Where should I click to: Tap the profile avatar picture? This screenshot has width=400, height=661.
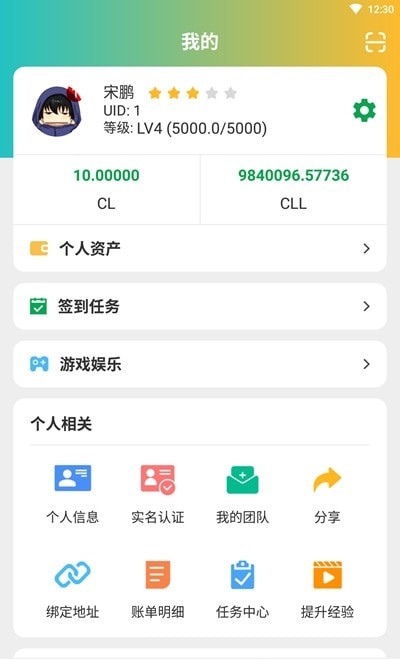tap(56, 111)
